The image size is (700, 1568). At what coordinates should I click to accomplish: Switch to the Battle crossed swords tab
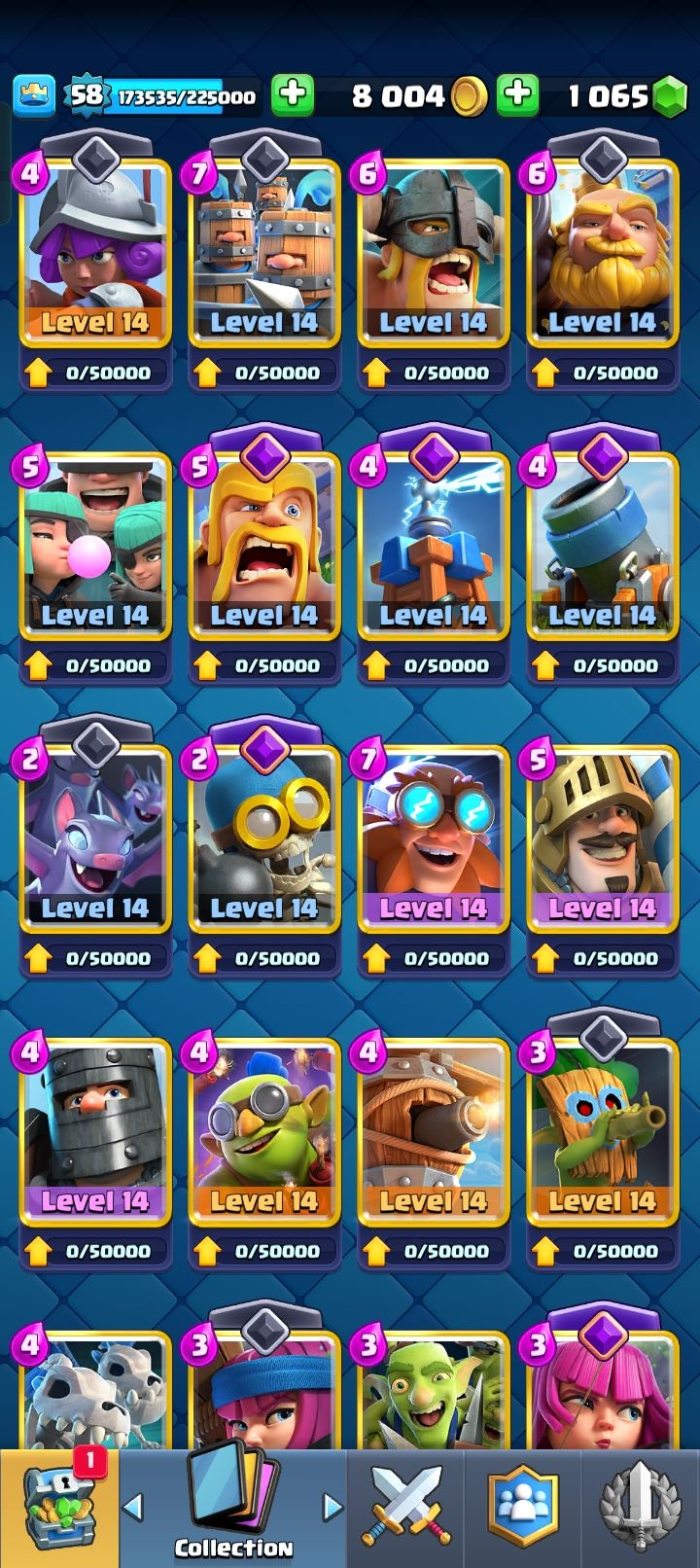406,1510
